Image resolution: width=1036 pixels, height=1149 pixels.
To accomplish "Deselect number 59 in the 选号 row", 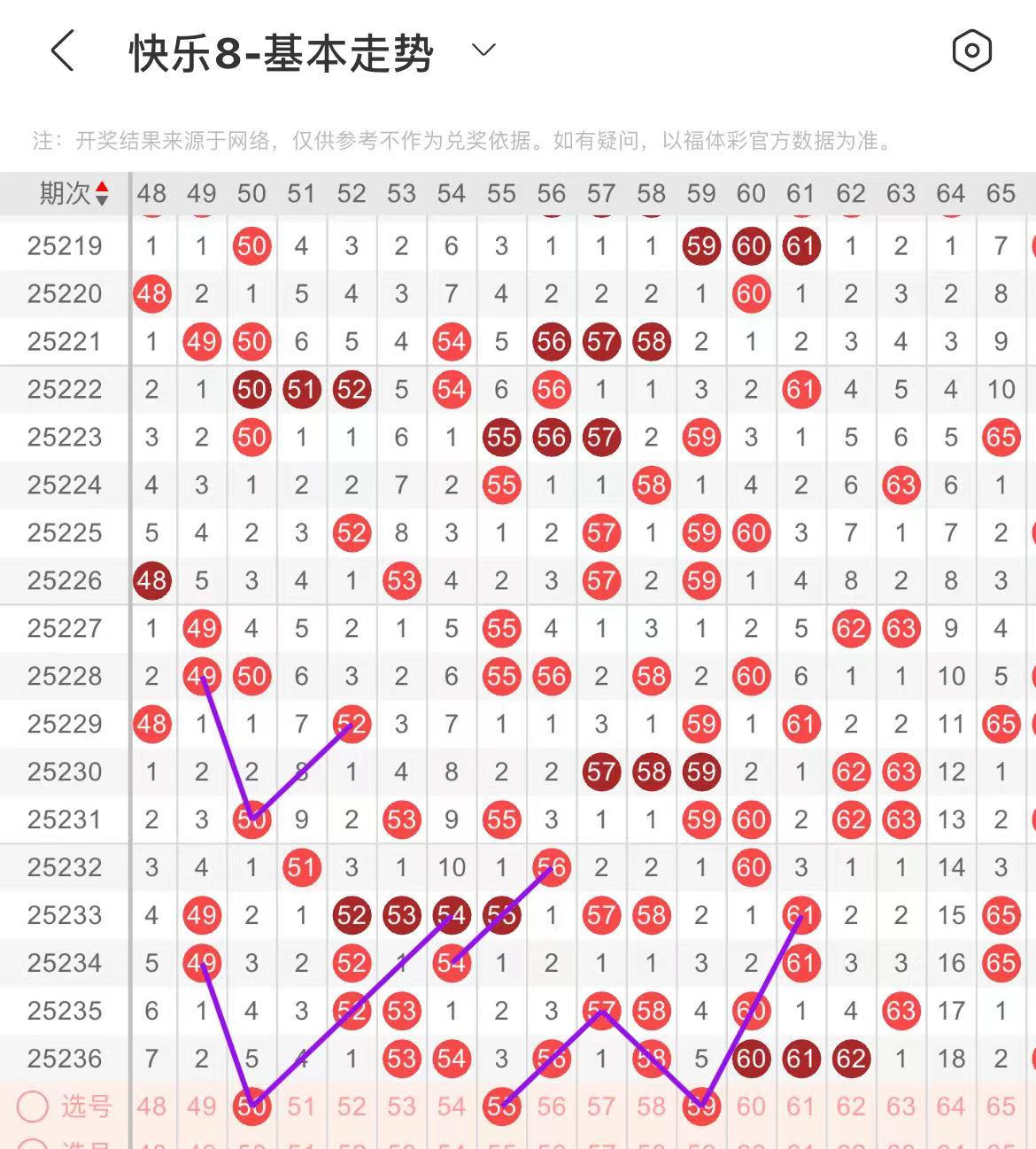I will click(701, 1106).
